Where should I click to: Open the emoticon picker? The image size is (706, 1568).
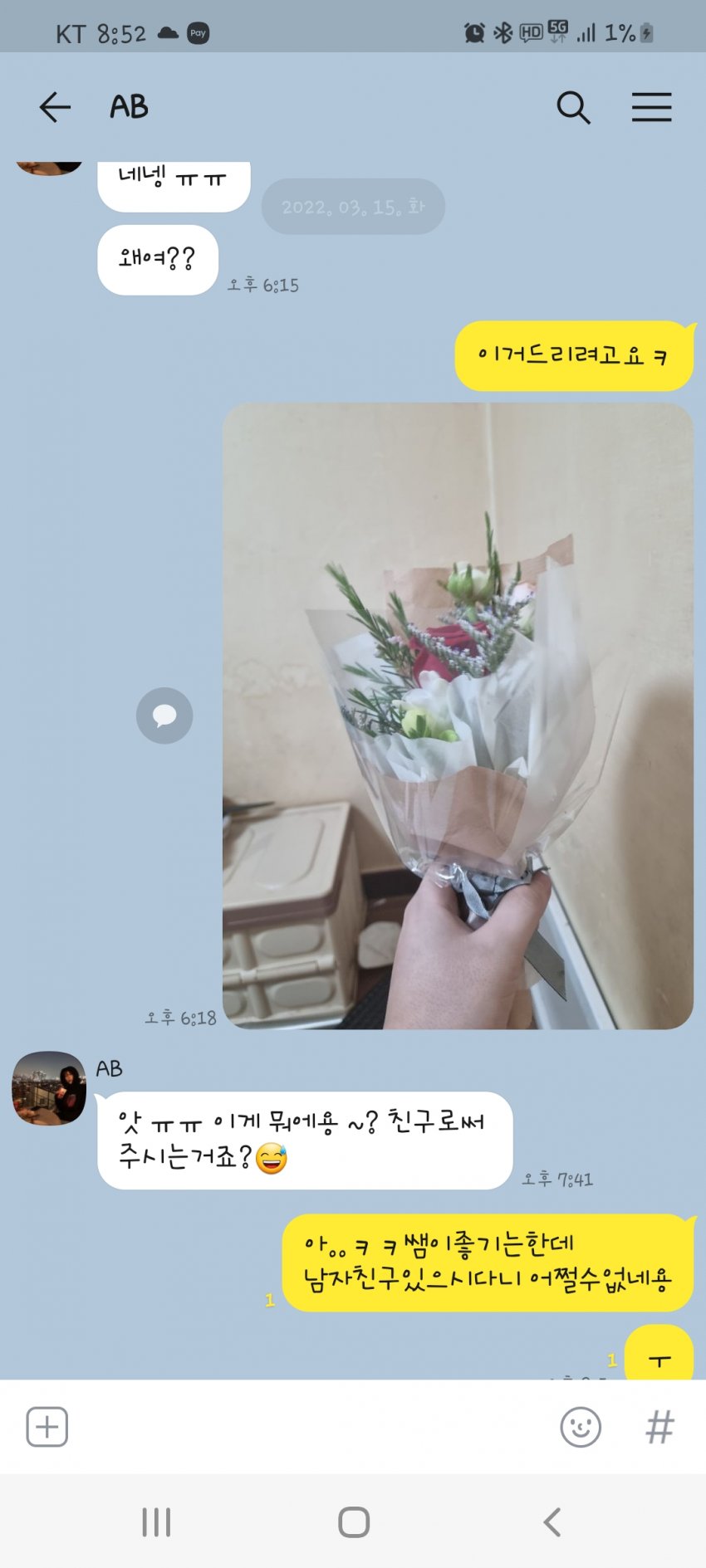coord(581,1427)
